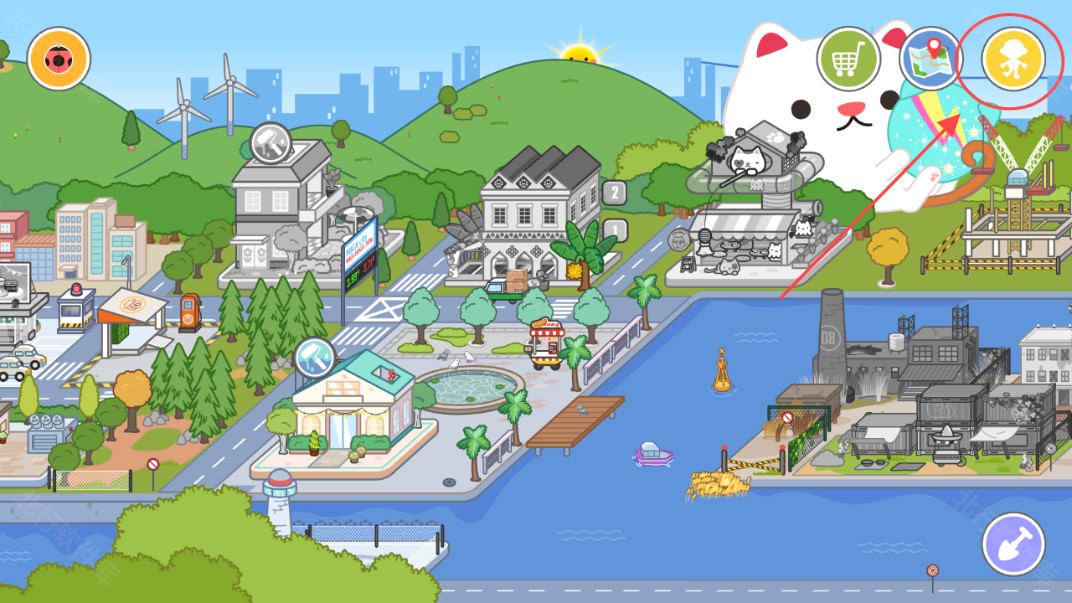Tap the red food truck in plaza
The height and width of the screenshot is (603, 1072).
(x=546, y=343)
